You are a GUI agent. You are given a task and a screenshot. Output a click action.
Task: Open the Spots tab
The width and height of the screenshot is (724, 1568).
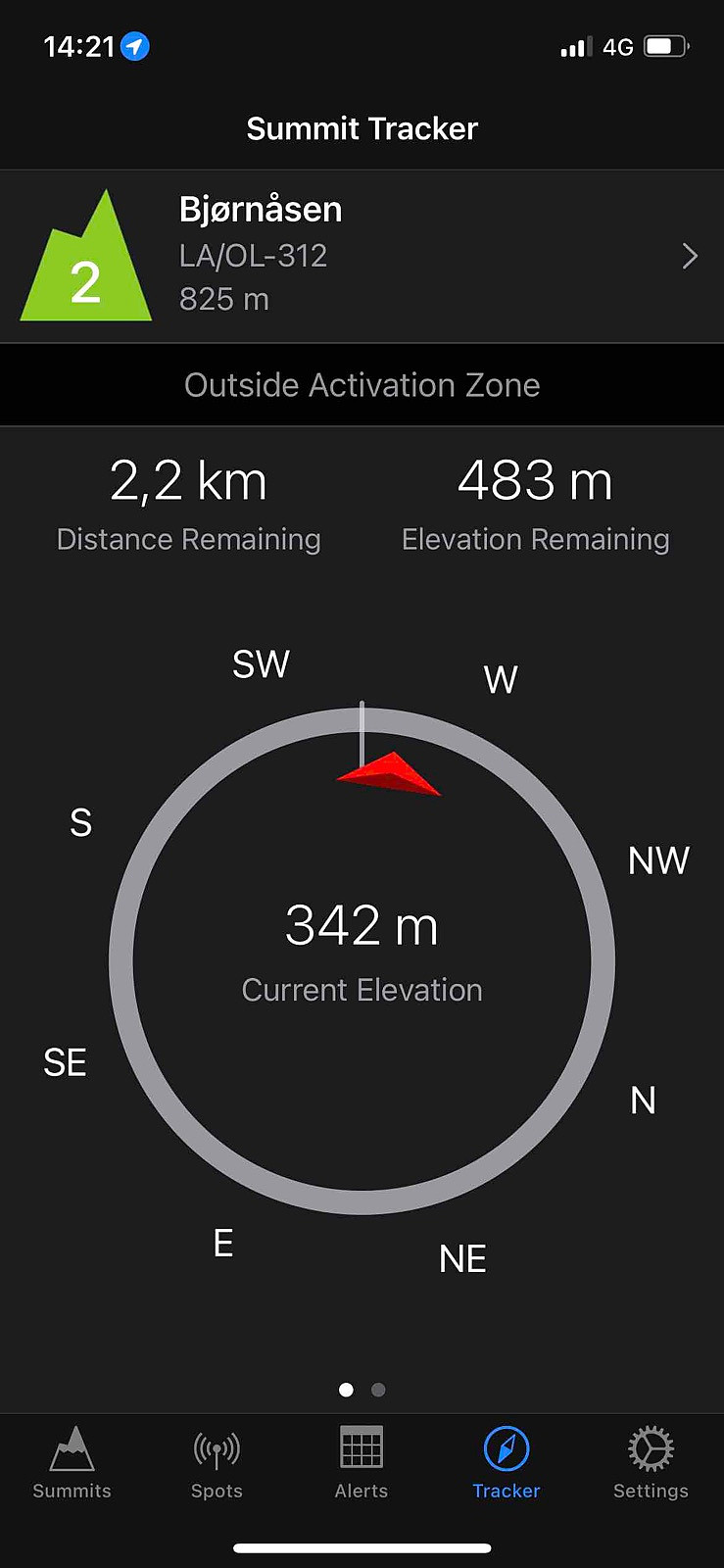(x=217, y=1463)
